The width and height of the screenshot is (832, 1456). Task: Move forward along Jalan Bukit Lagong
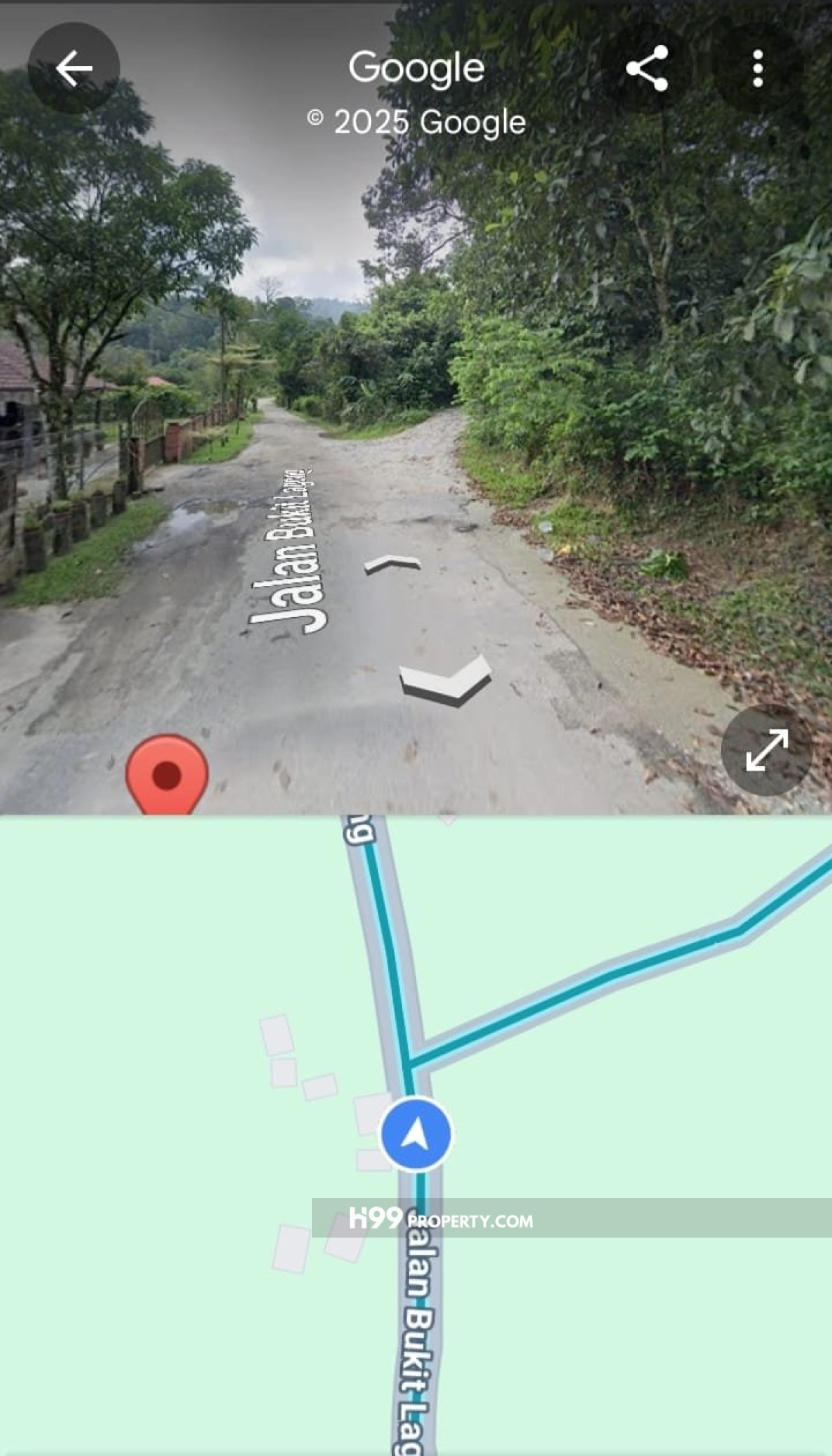[x=392, y=564]
